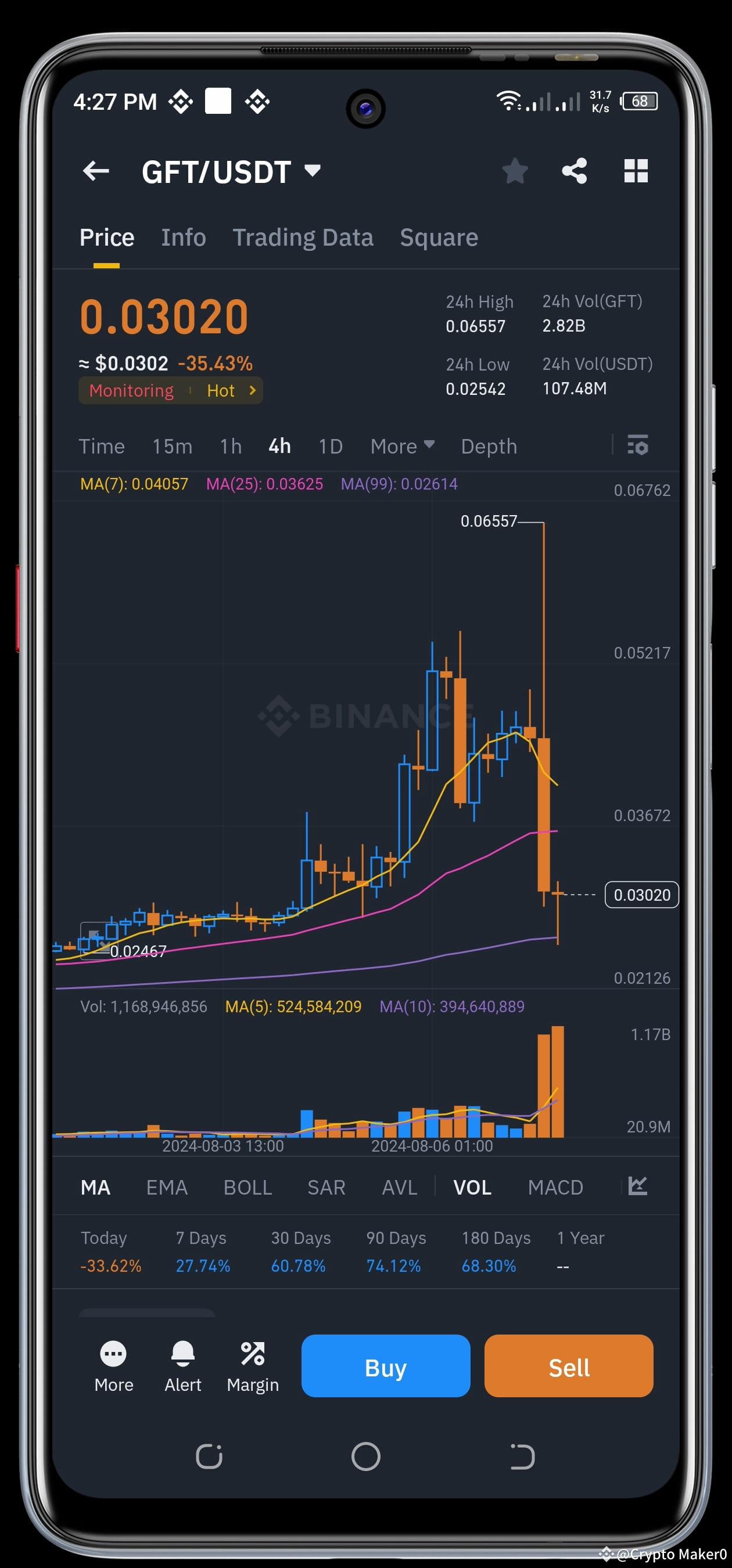Select the BOLL indicator label
Image resolution: width=732 pixels, height=1568 pixels.
(247, 1186)
